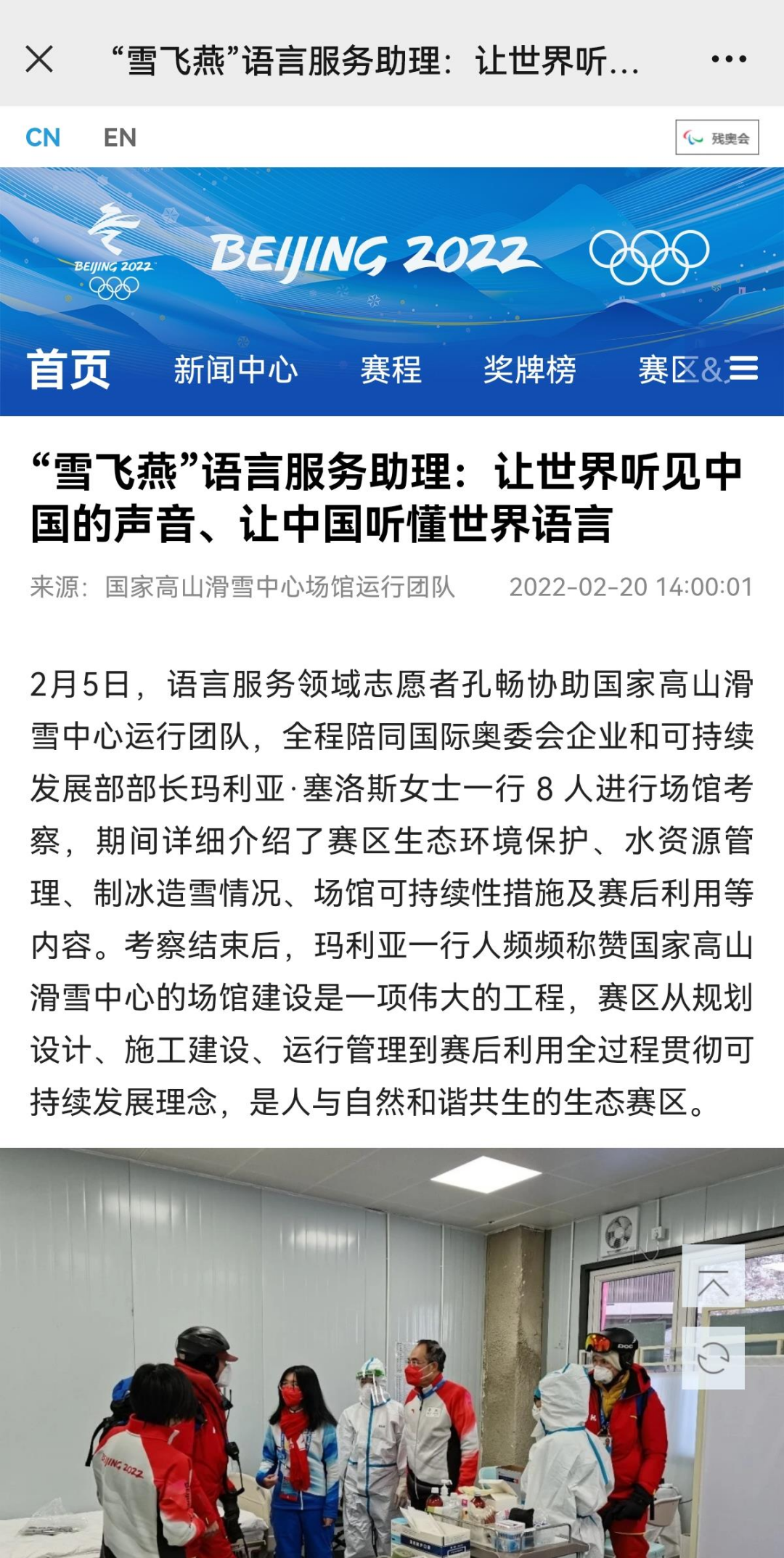
Task: Switch language to EN
Action: click(x=120, y=137)
